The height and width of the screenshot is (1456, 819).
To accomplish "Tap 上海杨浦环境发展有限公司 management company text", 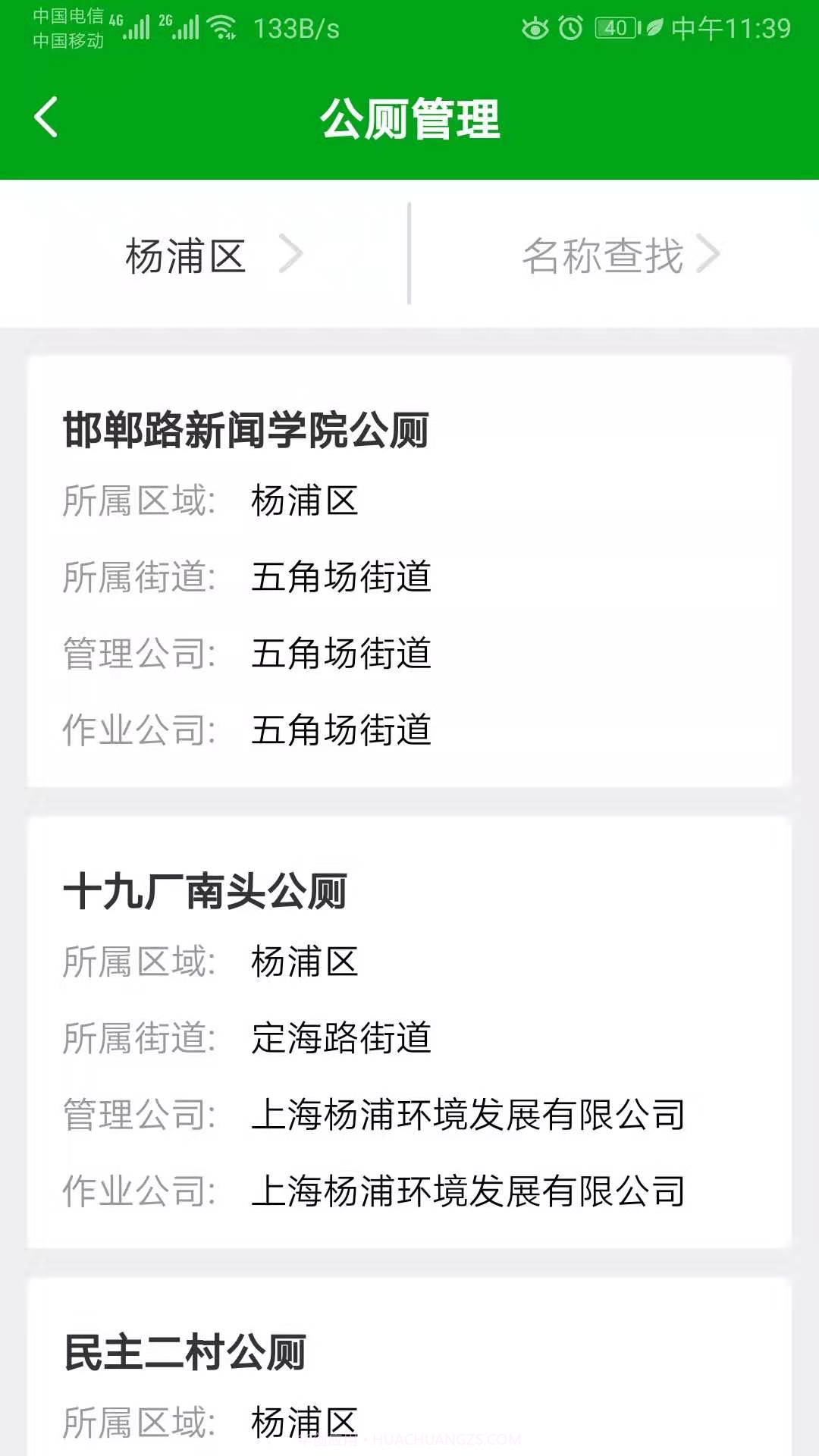I will (x=470, y=1115).
